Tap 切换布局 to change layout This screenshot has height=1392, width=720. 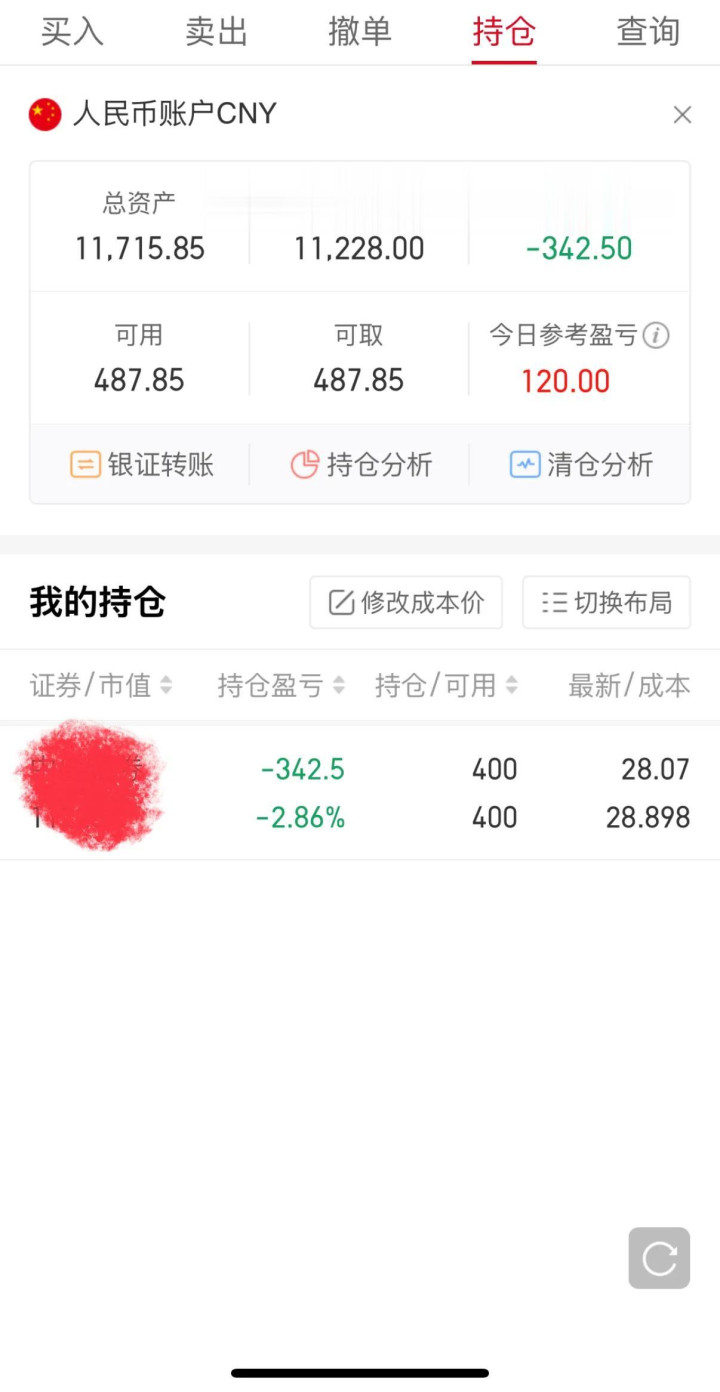click(606, 602)
